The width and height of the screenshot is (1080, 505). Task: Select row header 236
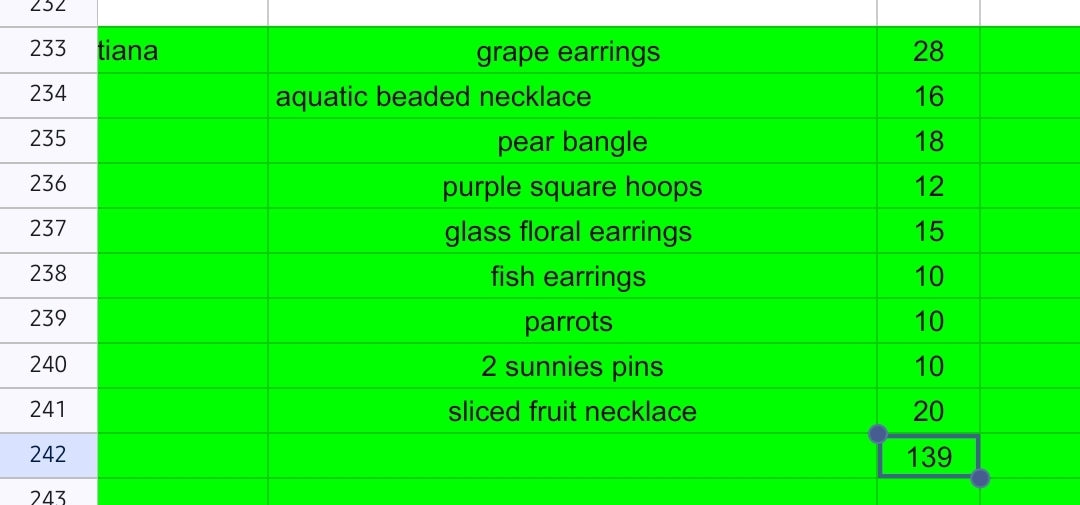tap(48, 185)
